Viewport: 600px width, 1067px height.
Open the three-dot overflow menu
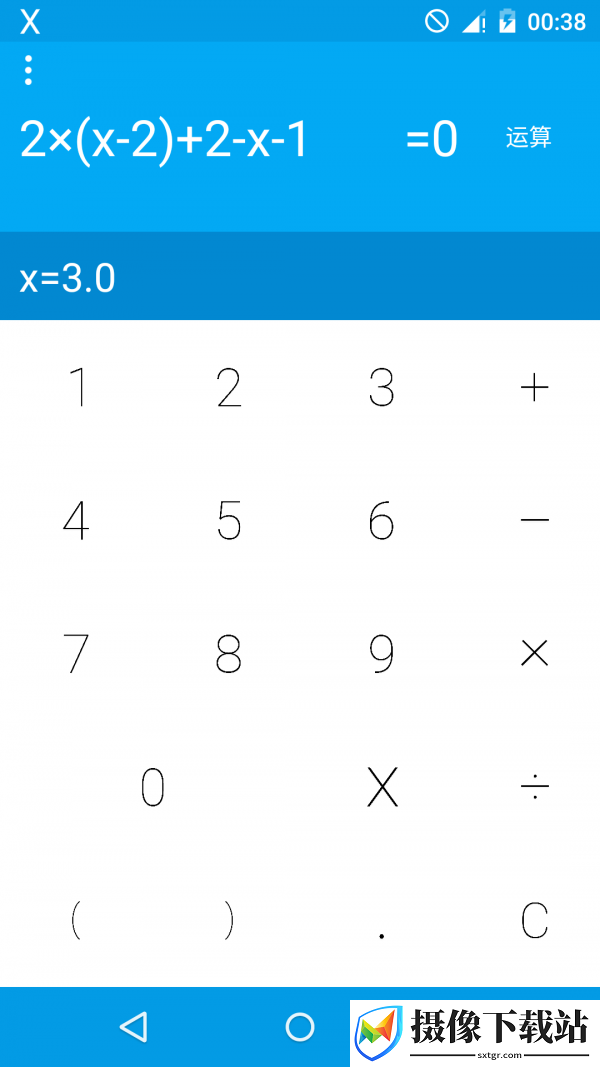click(x=28, y=70)
